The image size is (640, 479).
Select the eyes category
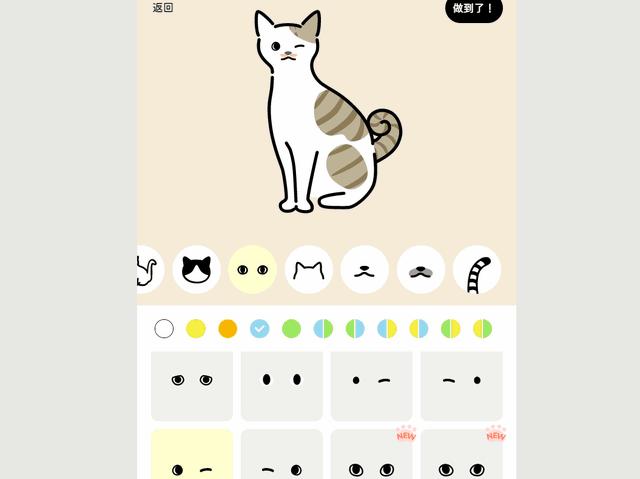(252, 270)
